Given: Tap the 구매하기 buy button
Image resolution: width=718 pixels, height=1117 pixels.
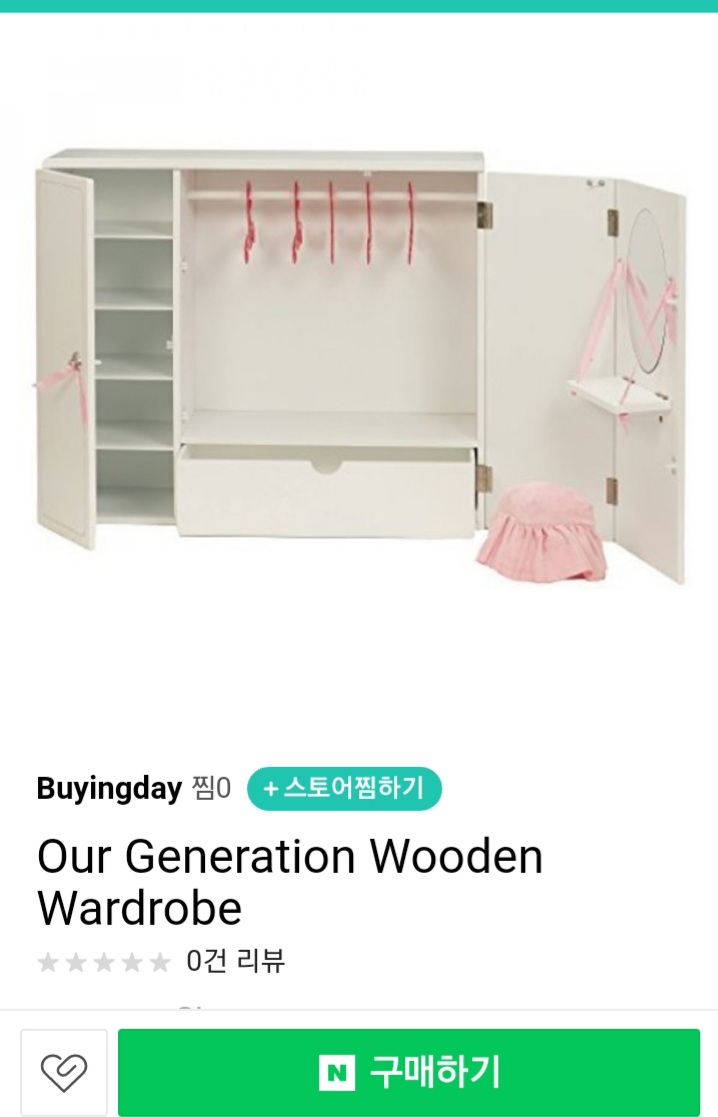Looking at the screenshot, I should 409,1072.
